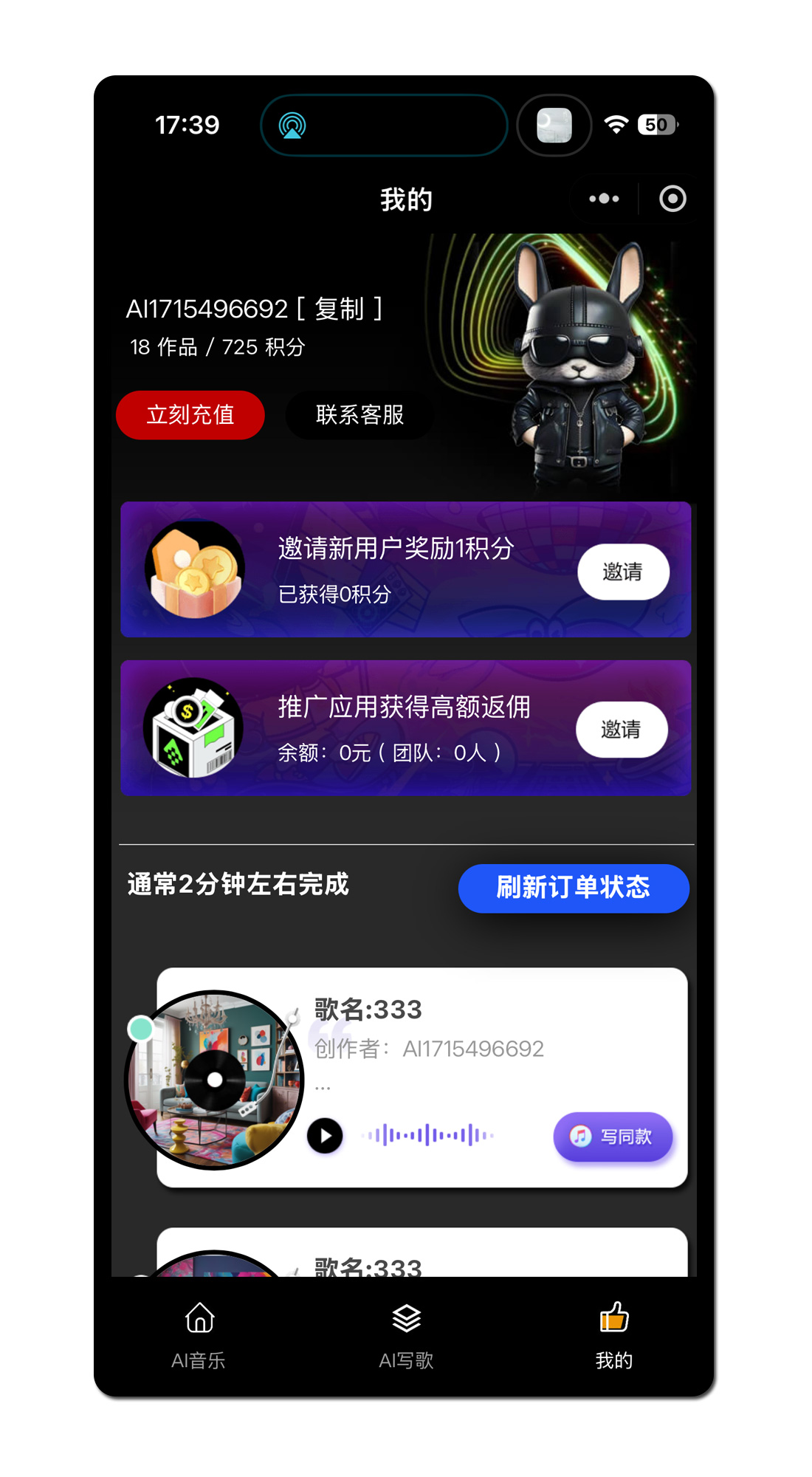
Task: Refresh order status with 刷新订单状态
Action: tap(574, 888)
